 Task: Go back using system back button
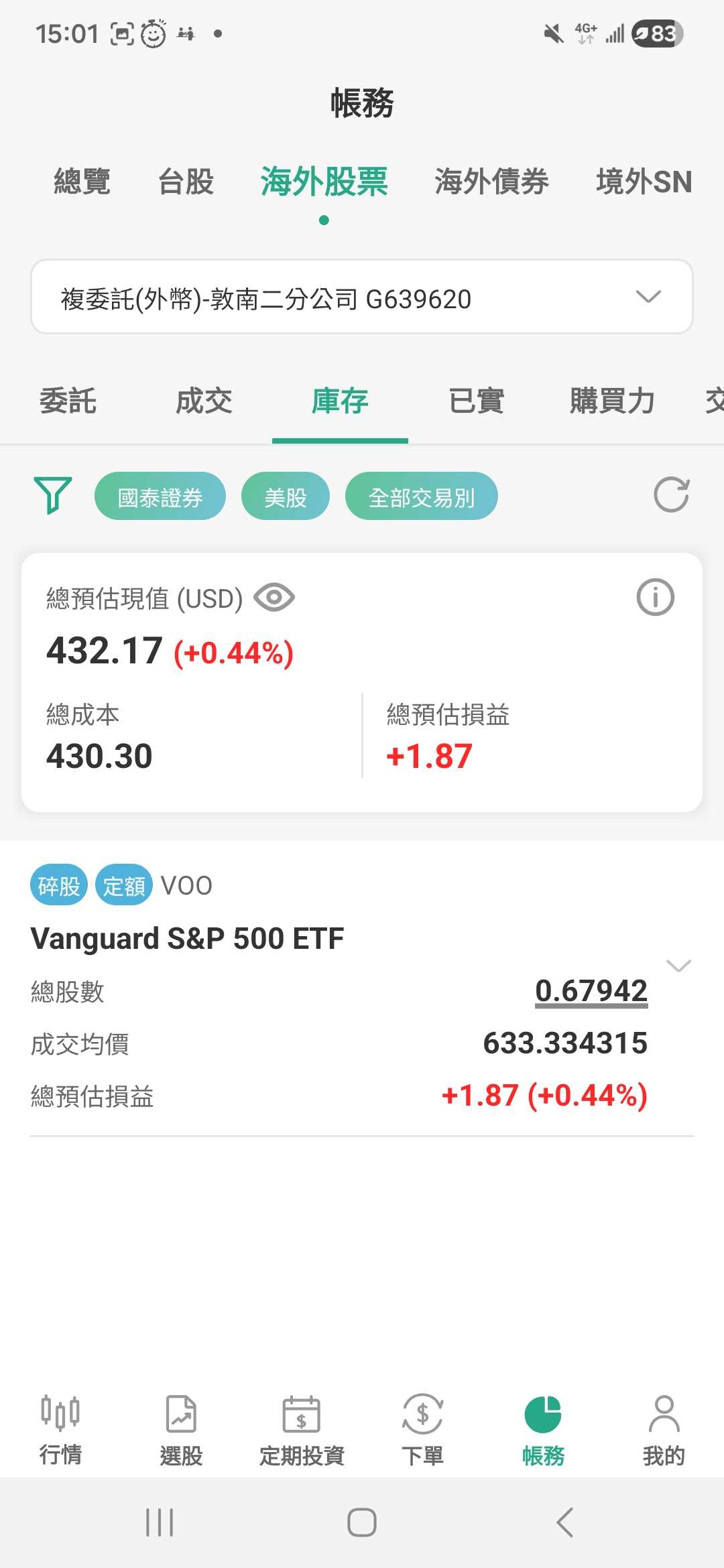point(565,1522)
